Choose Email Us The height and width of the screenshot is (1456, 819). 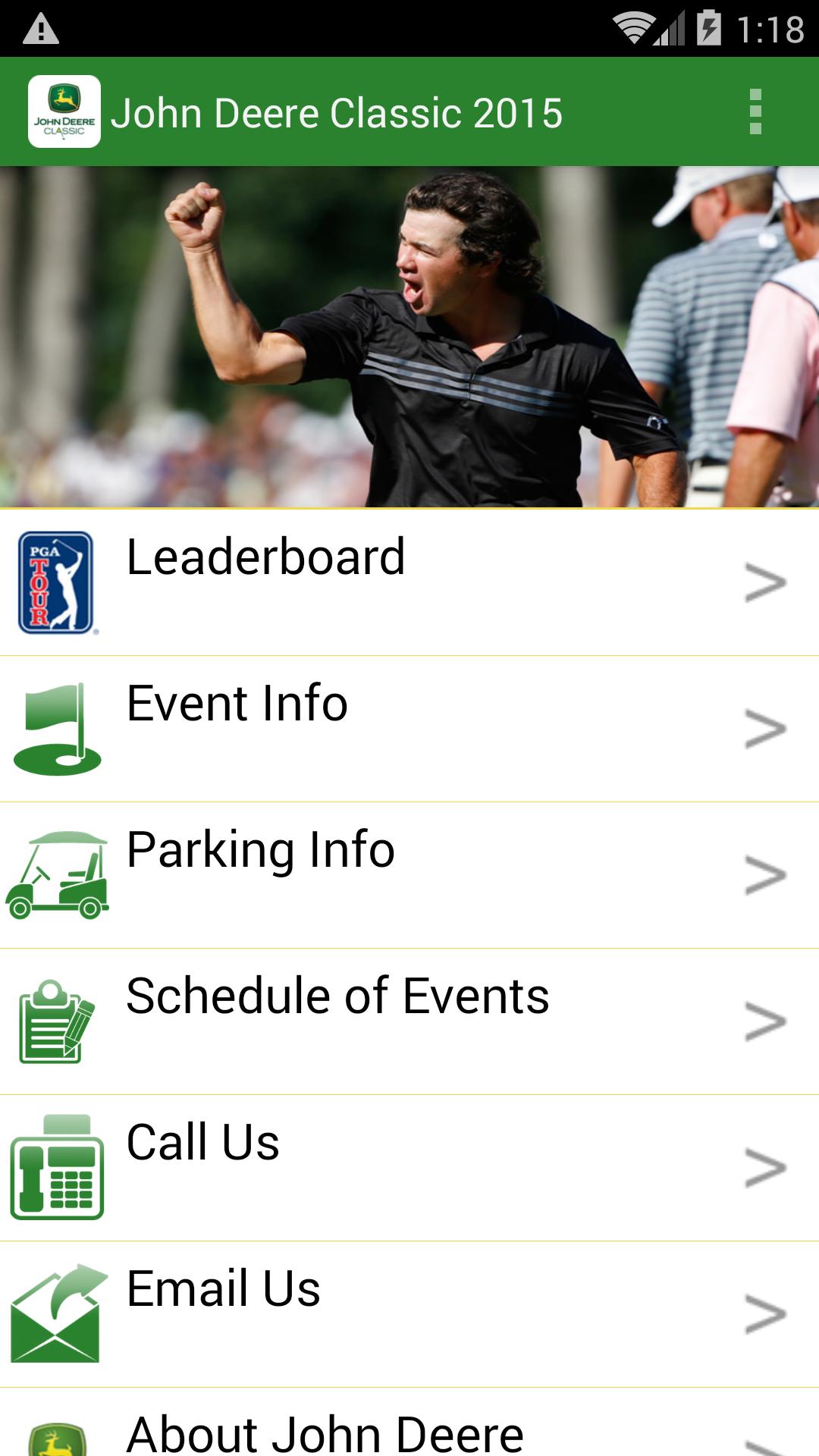click(409, 1314)
